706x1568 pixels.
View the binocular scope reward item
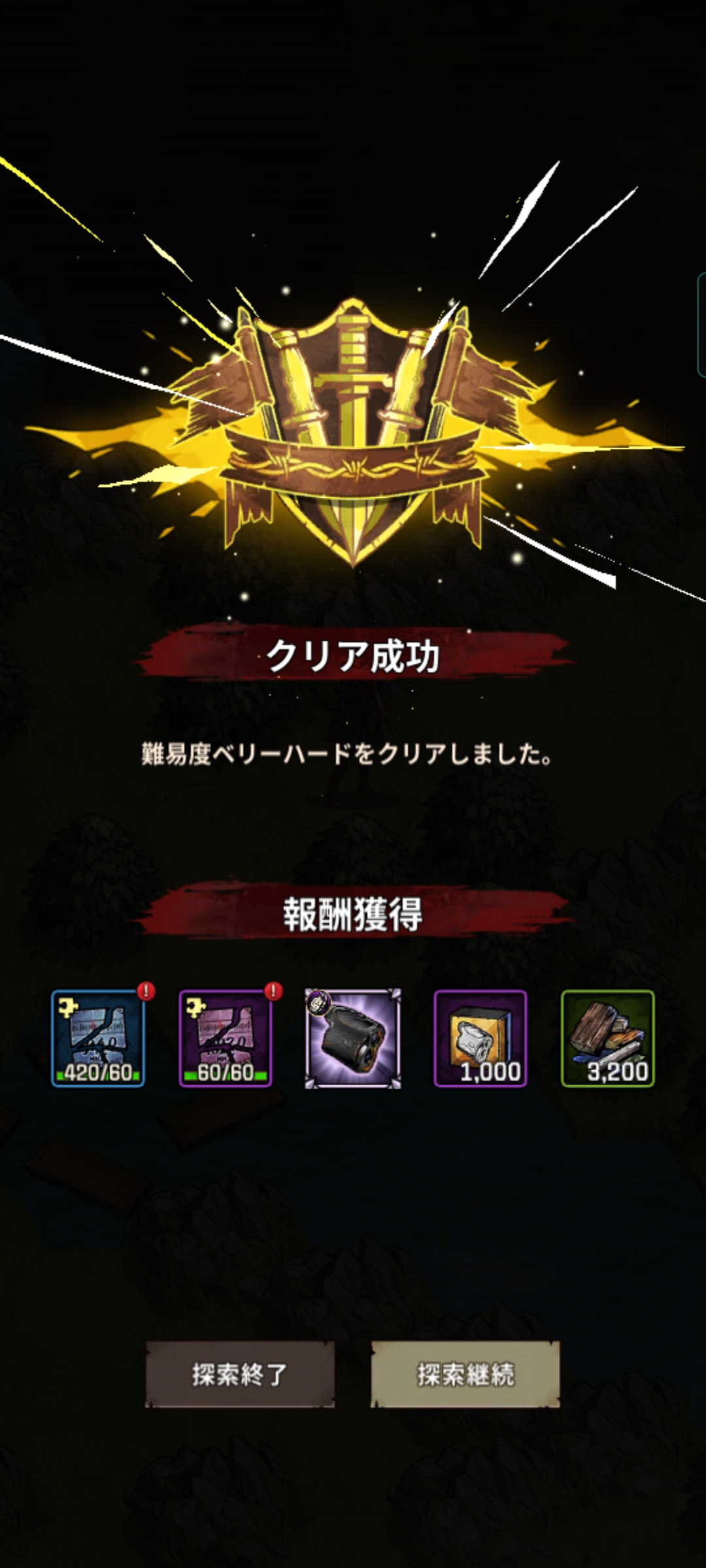click(353, 1038)
